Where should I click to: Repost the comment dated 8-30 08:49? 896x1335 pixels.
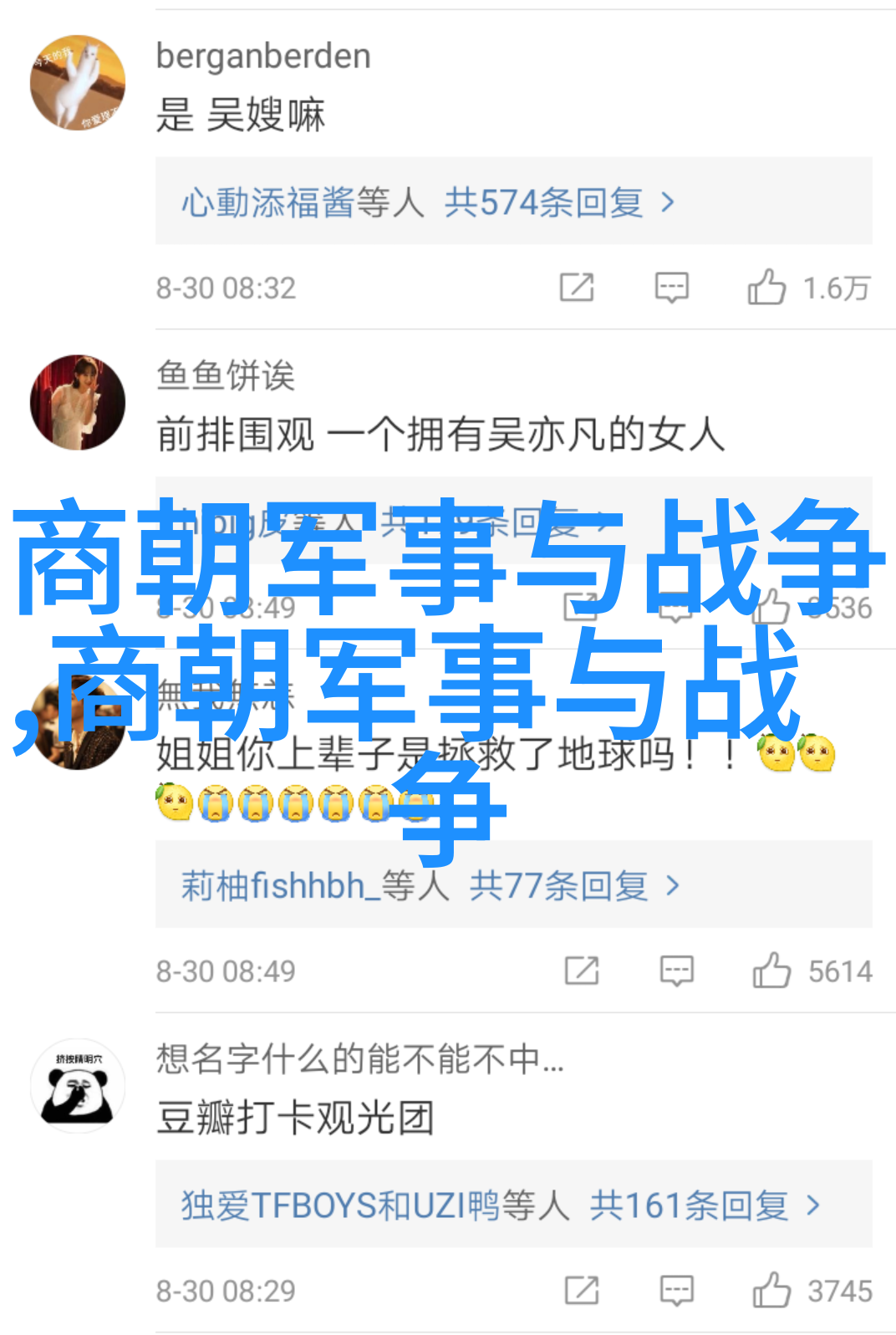point(582,971)
